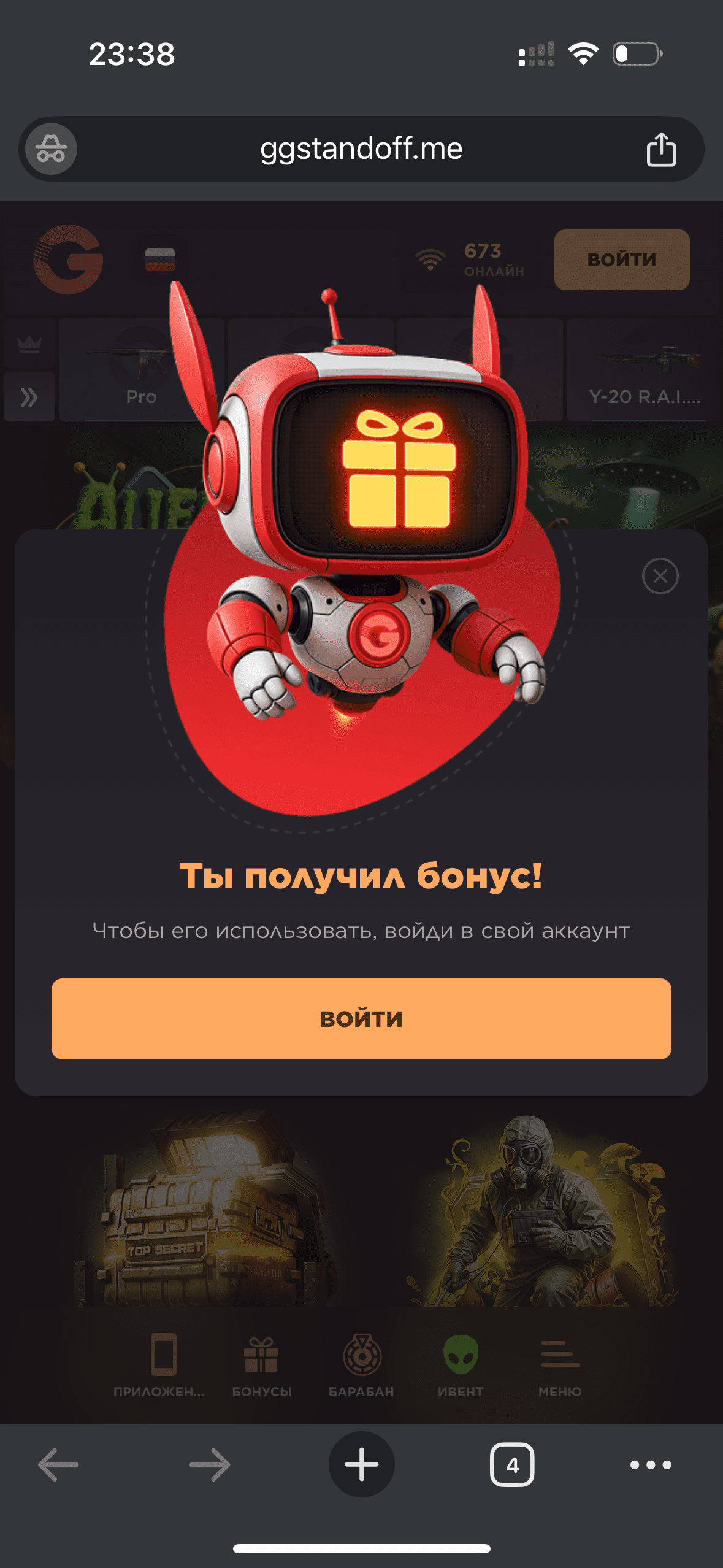Viewport: 723px width, 1568px height.
Task: Click ВОЙТИ in the top header
Action: pos(622,260)
